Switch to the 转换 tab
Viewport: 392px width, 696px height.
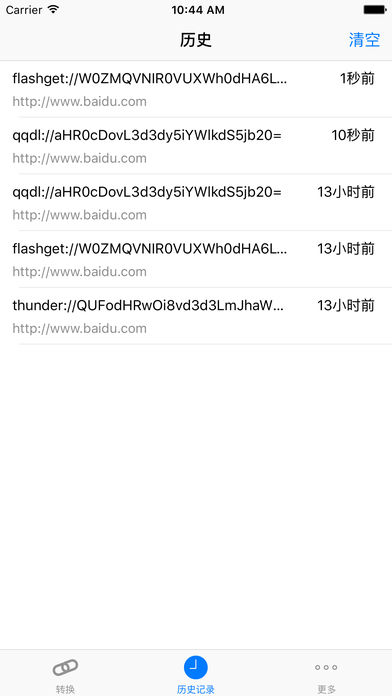(x=65, y=674)
